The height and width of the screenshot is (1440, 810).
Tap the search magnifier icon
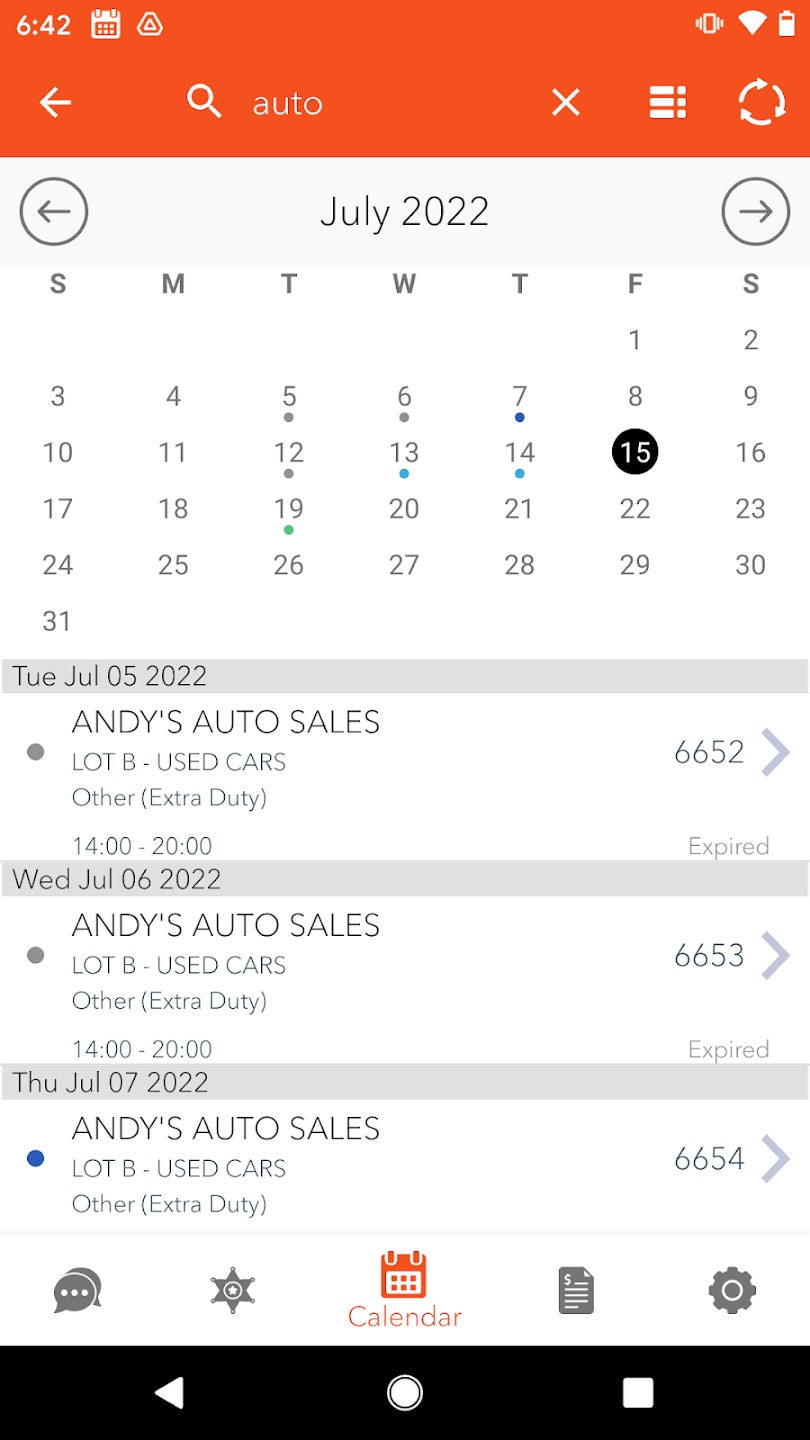[x=204, y=101]
